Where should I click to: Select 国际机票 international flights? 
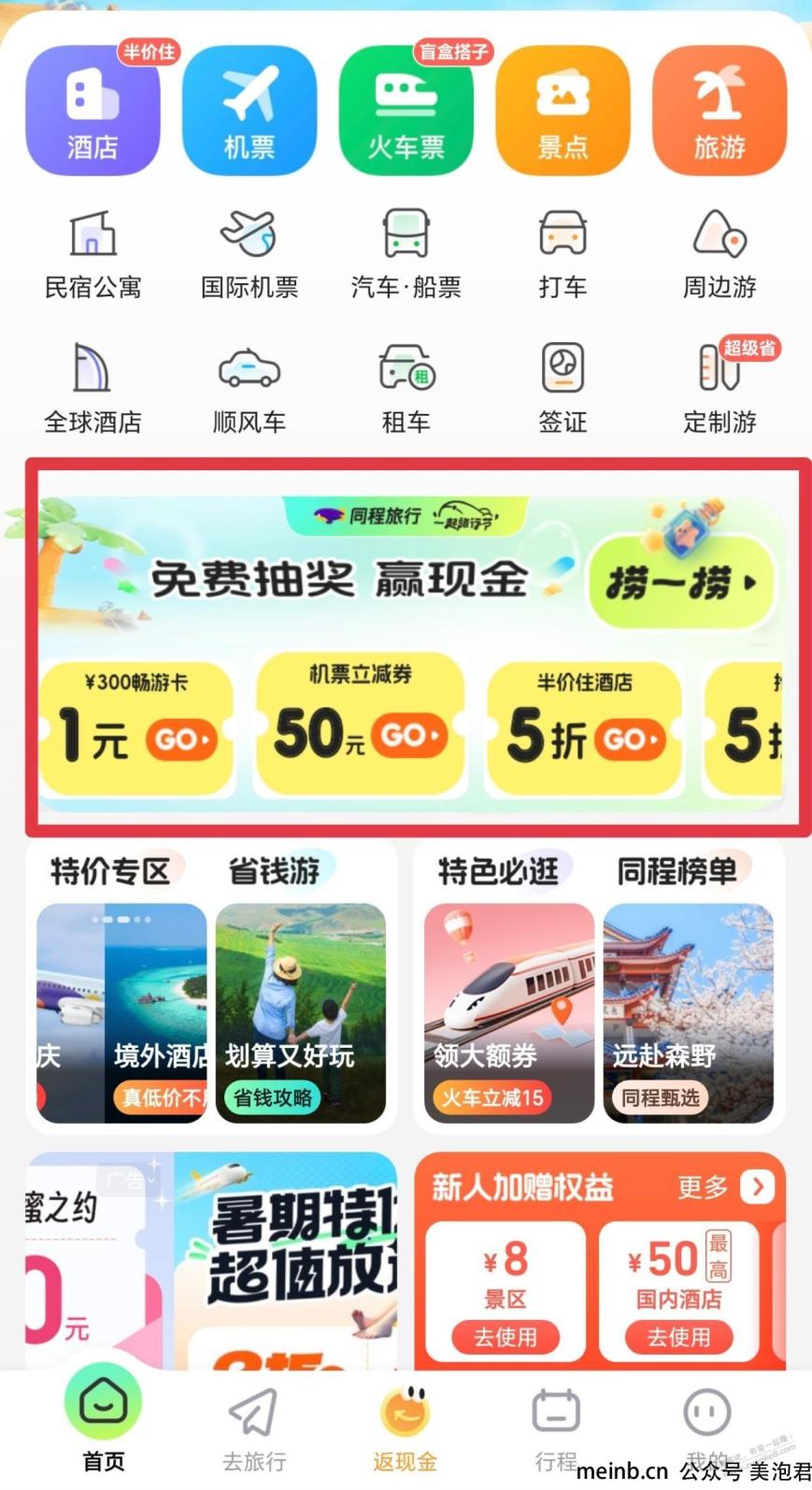point(249,254)
